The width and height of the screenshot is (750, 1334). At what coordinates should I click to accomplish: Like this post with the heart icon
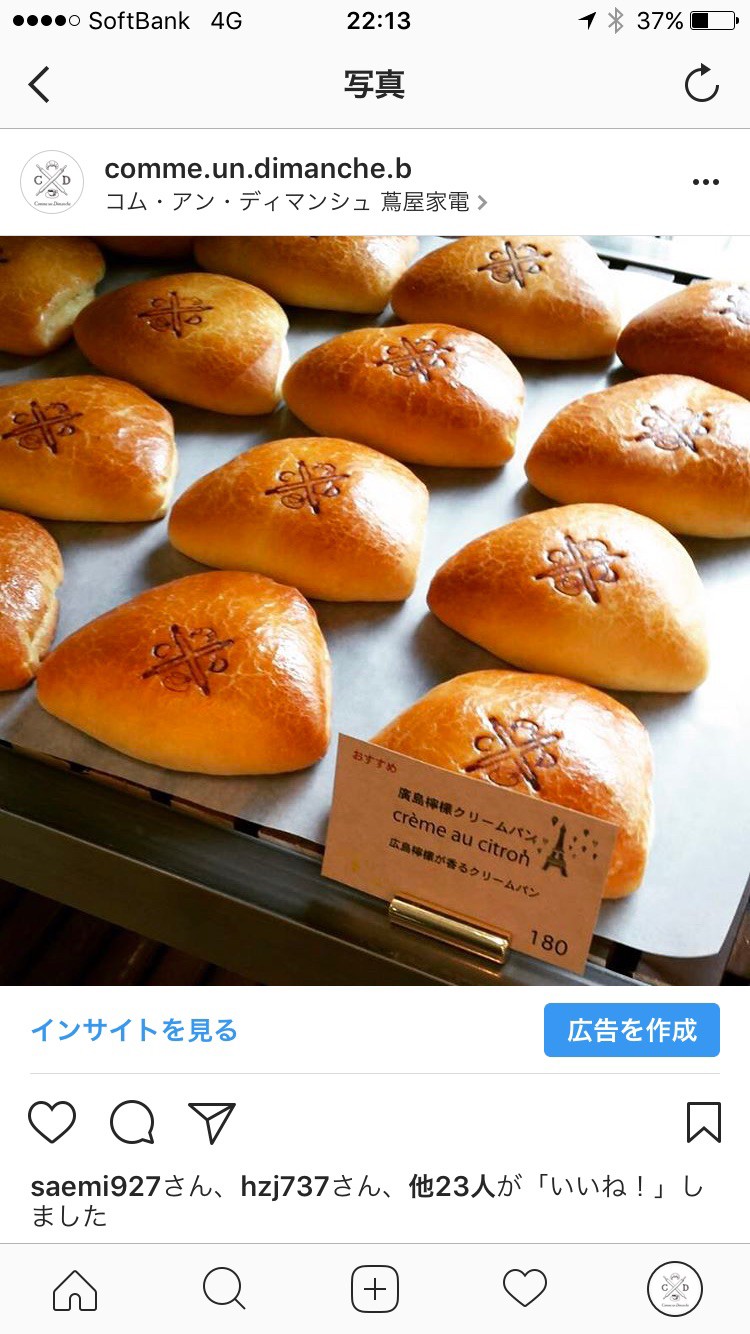52,1122
